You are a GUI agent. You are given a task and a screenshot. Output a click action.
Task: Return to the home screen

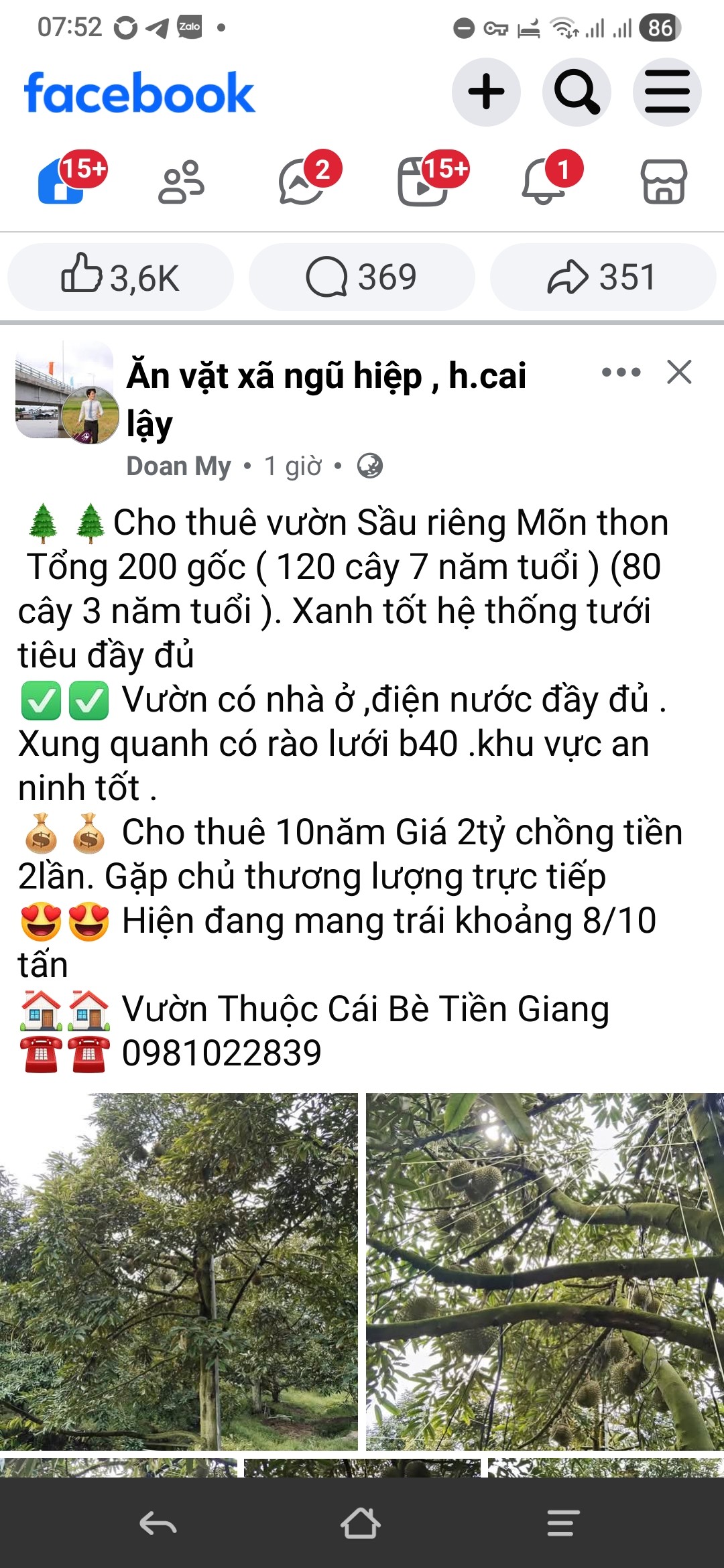point(361,1523)
